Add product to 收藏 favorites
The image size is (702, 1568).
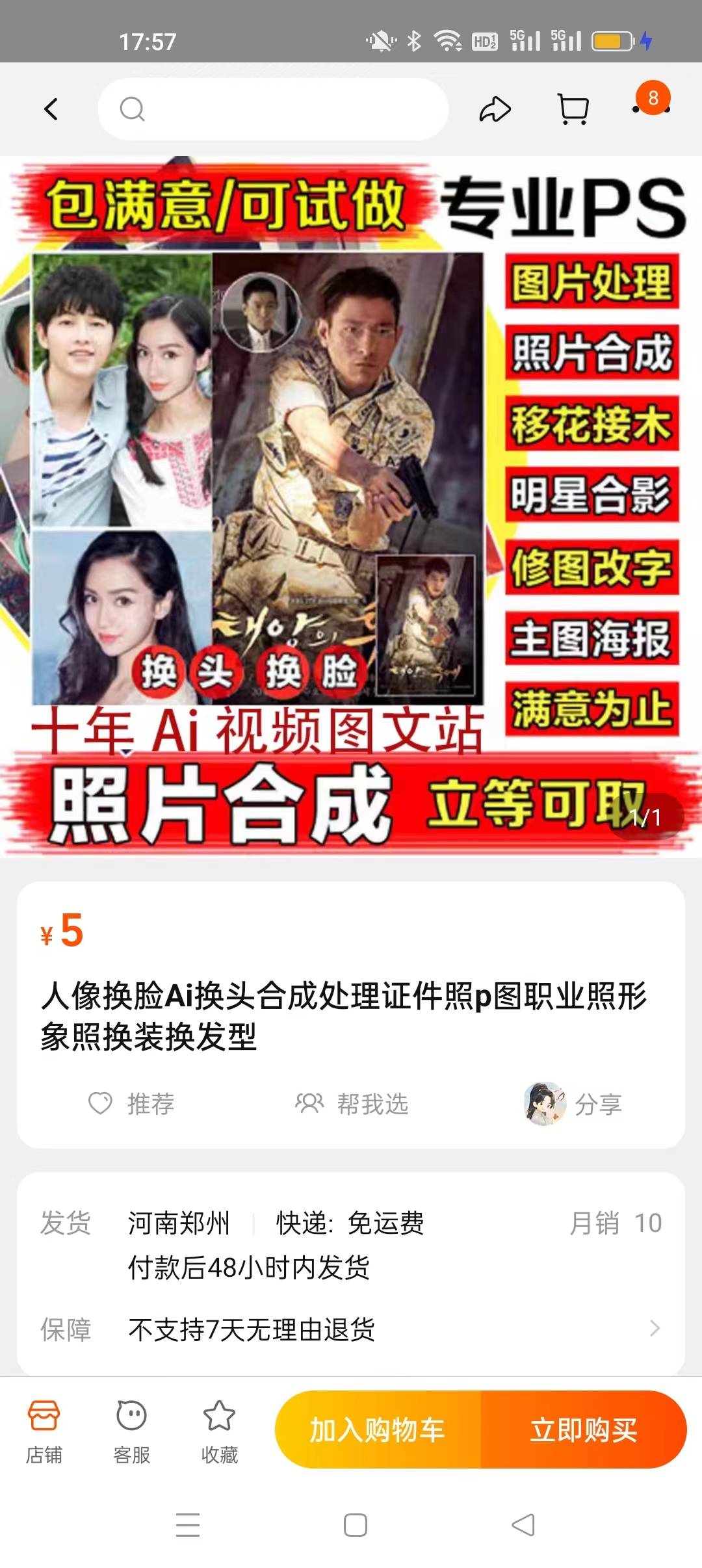[219, 1430]
